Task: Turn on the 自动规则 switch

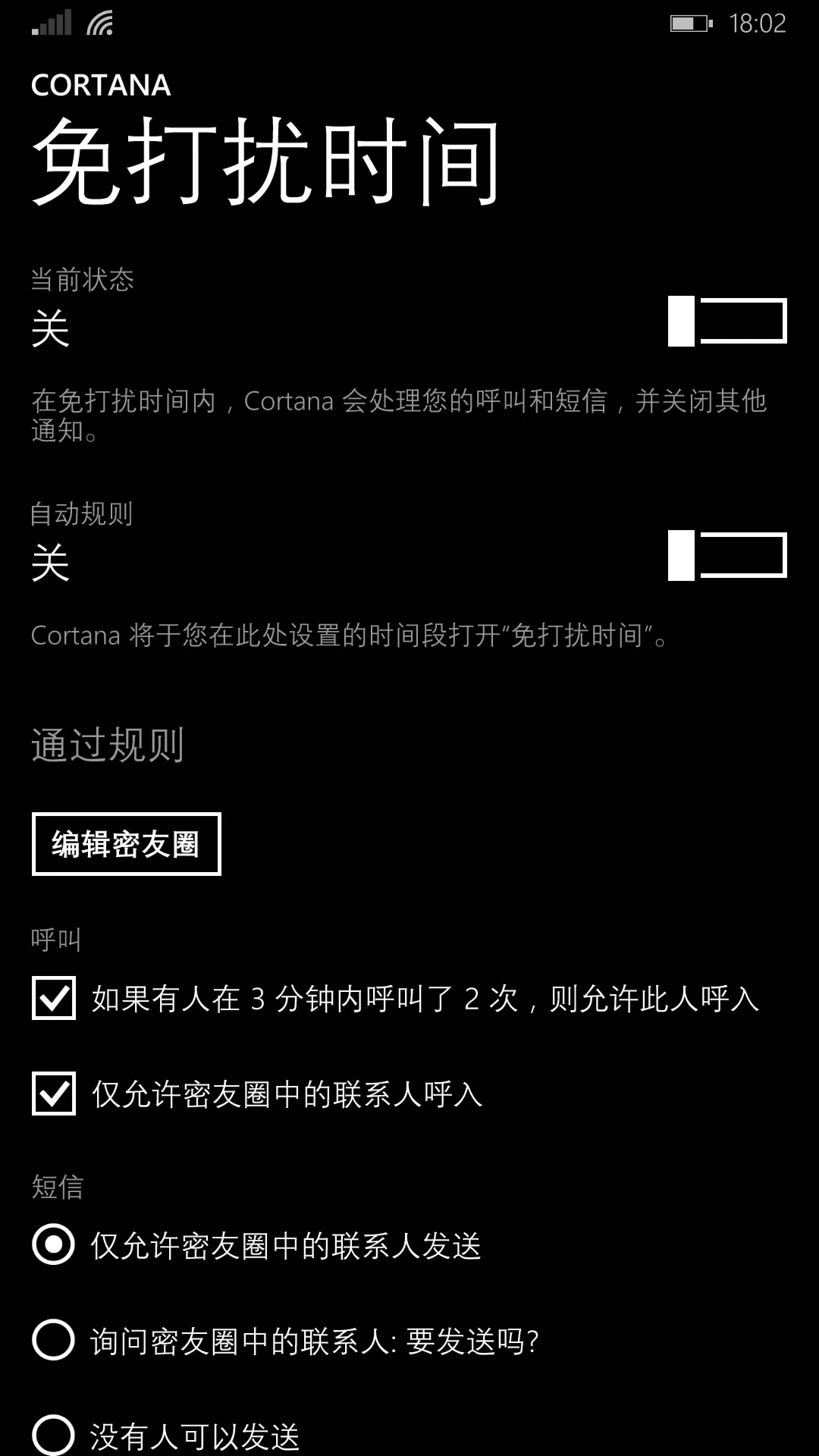Action: click(726, 555)
